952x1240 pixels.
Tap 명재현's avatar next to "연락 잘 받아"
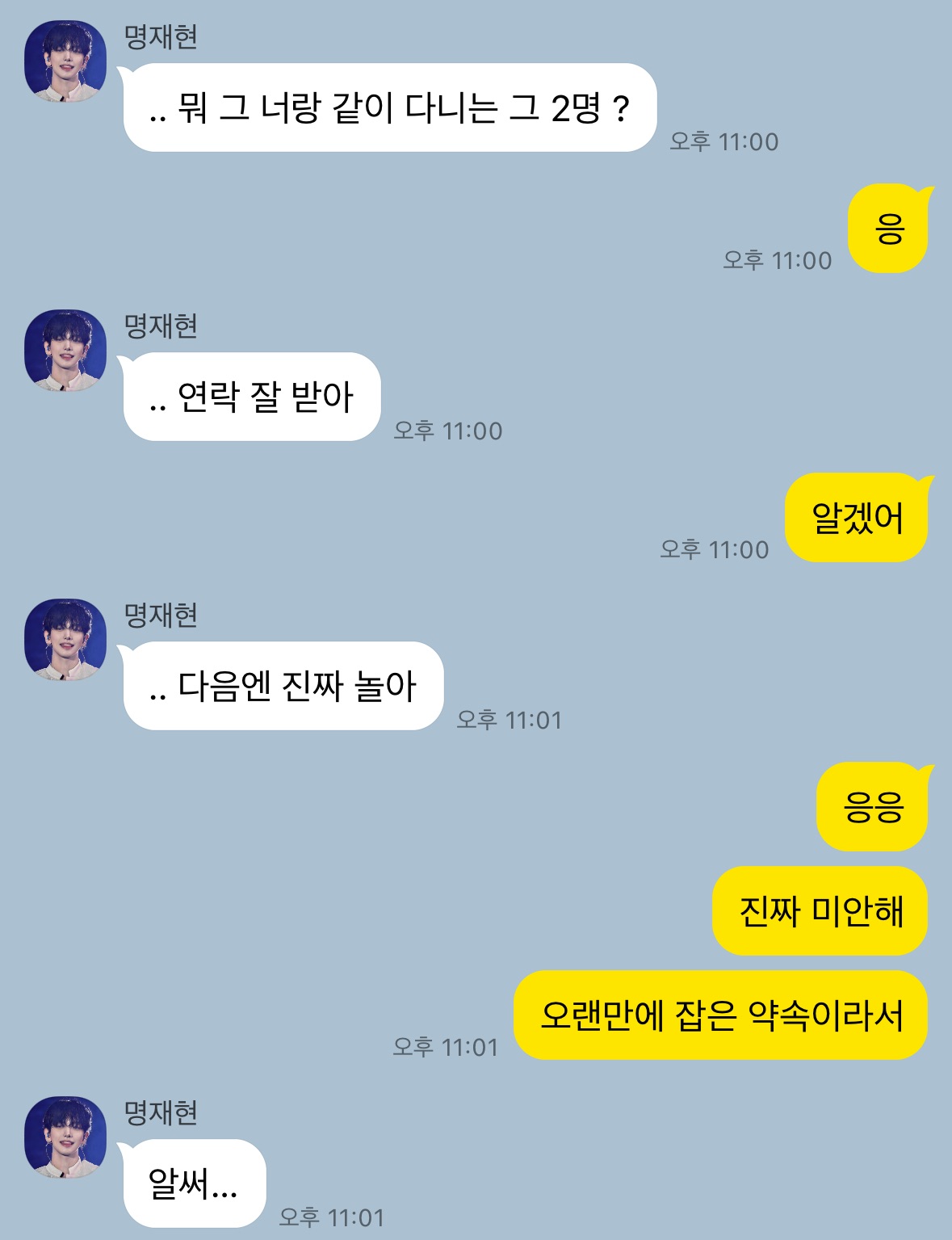click(x=65, y=351)
